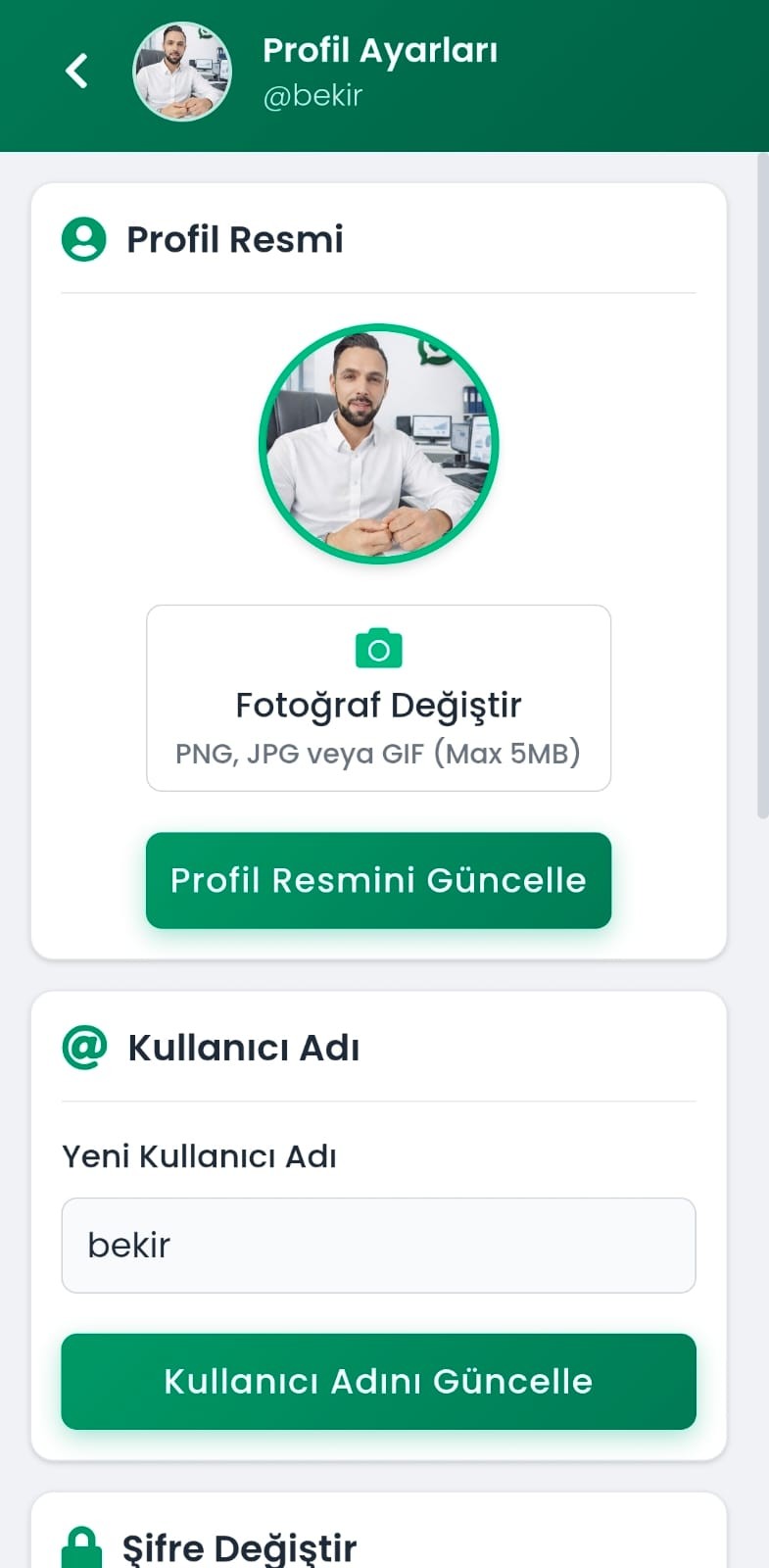Tap Profil Resmini Güncelle button

click(378, 880)
